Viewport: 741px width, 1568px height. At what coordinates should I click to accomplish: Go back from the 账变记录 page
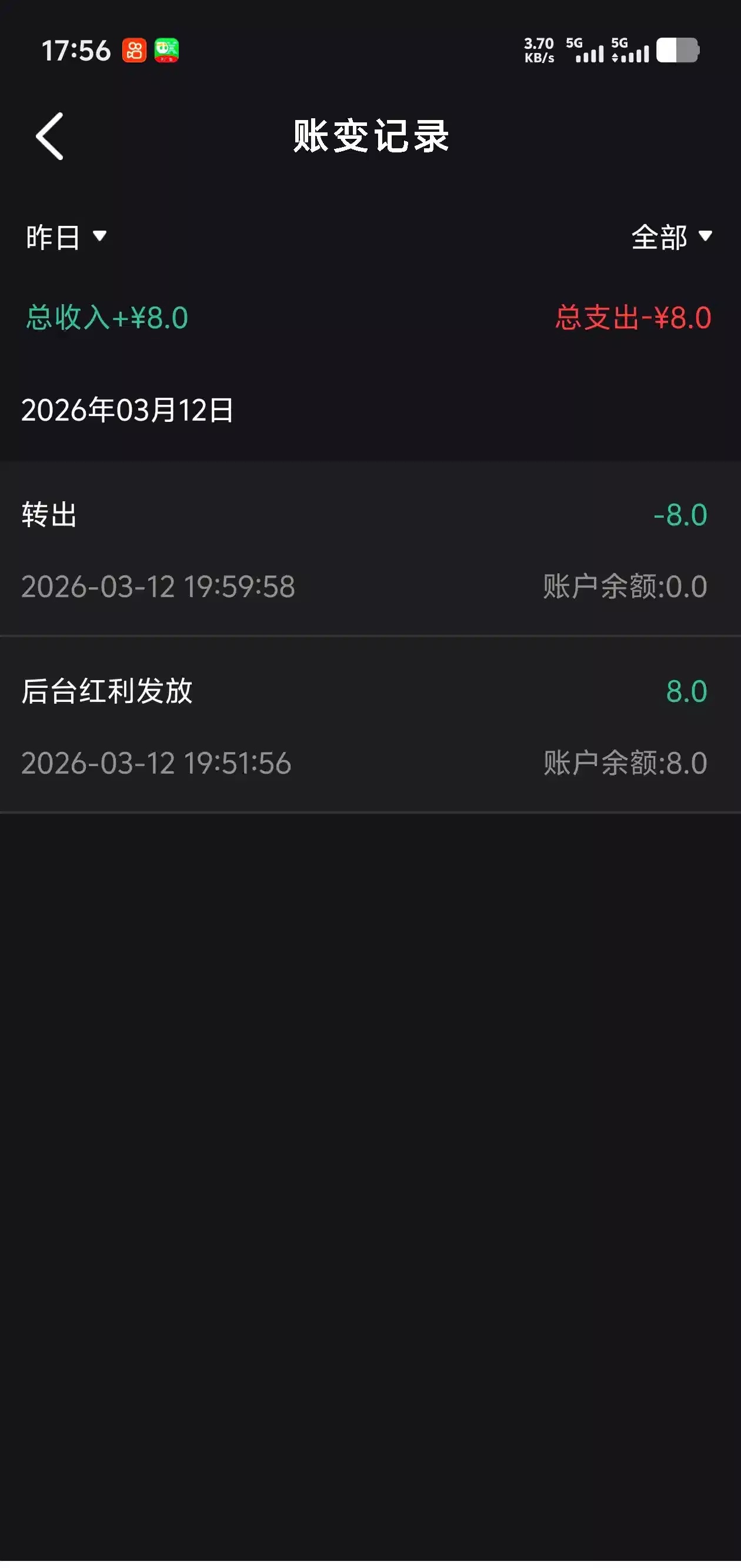click(50, 137)
